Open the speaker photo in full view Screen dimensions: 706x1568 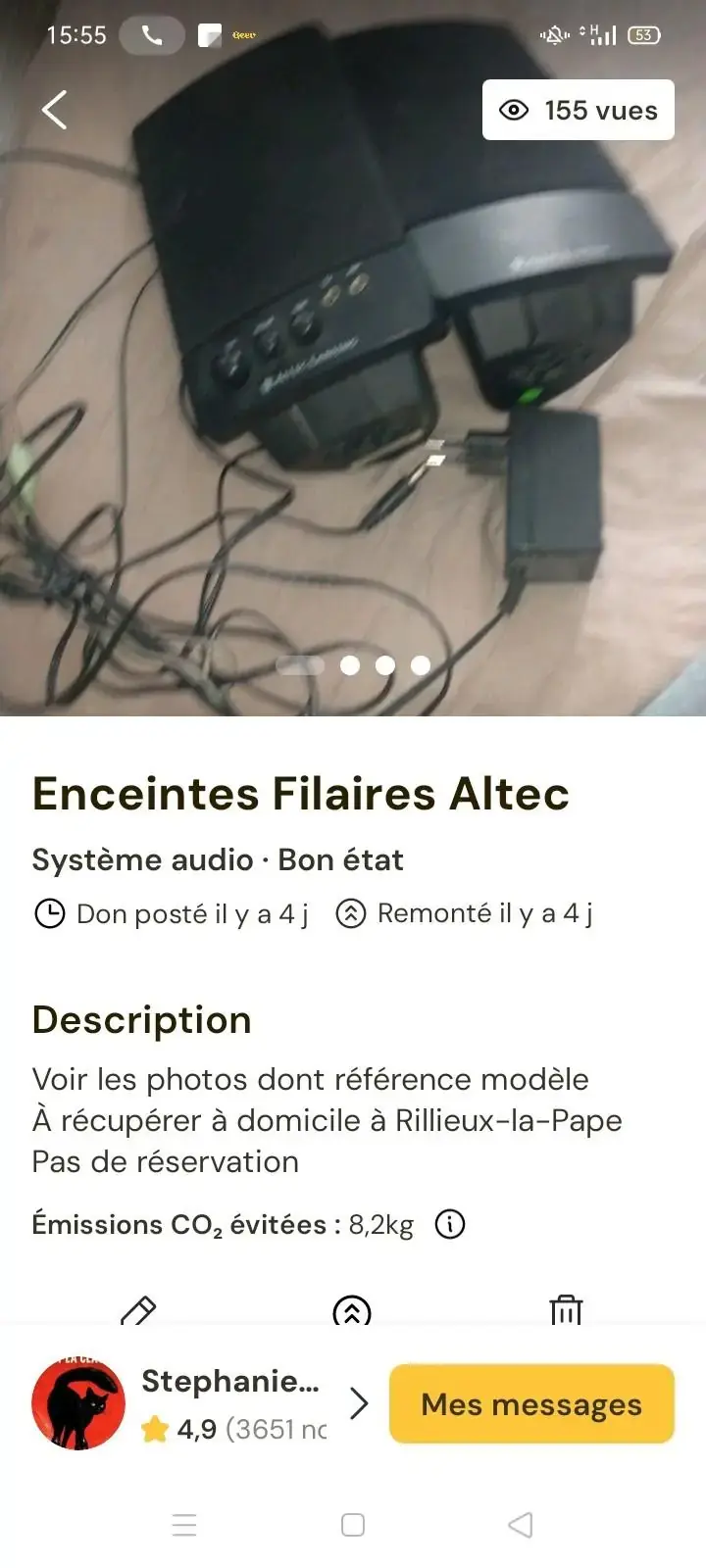[353, 392]
